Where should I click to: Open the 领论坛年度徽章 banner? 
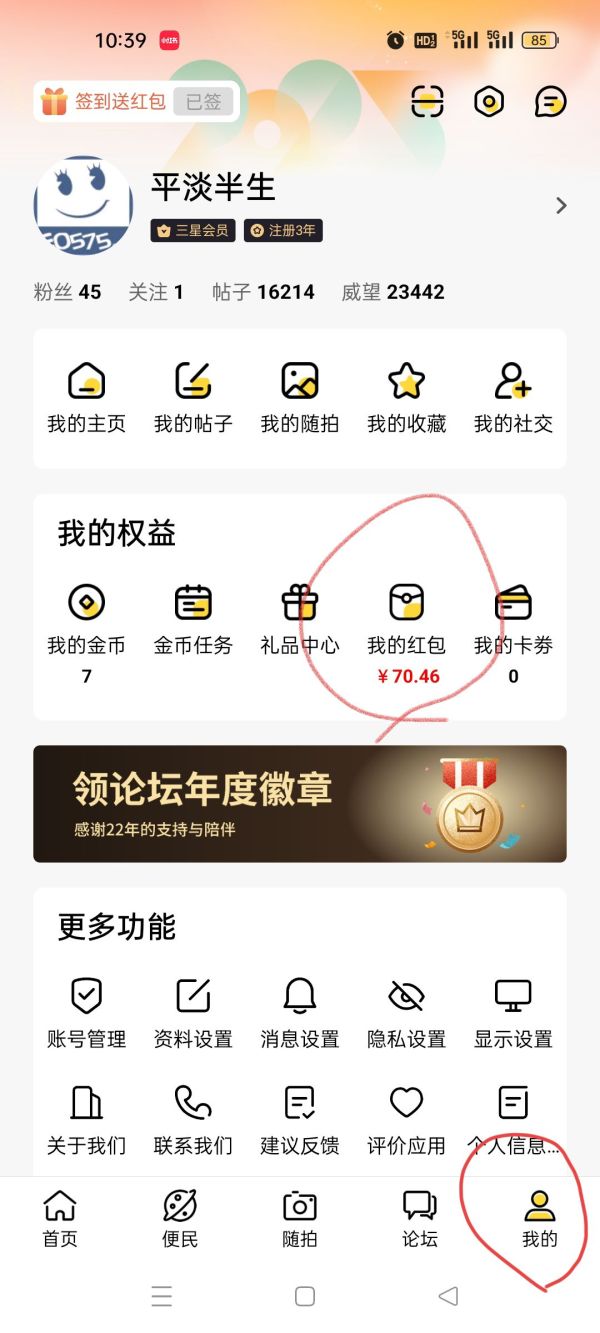300,804
